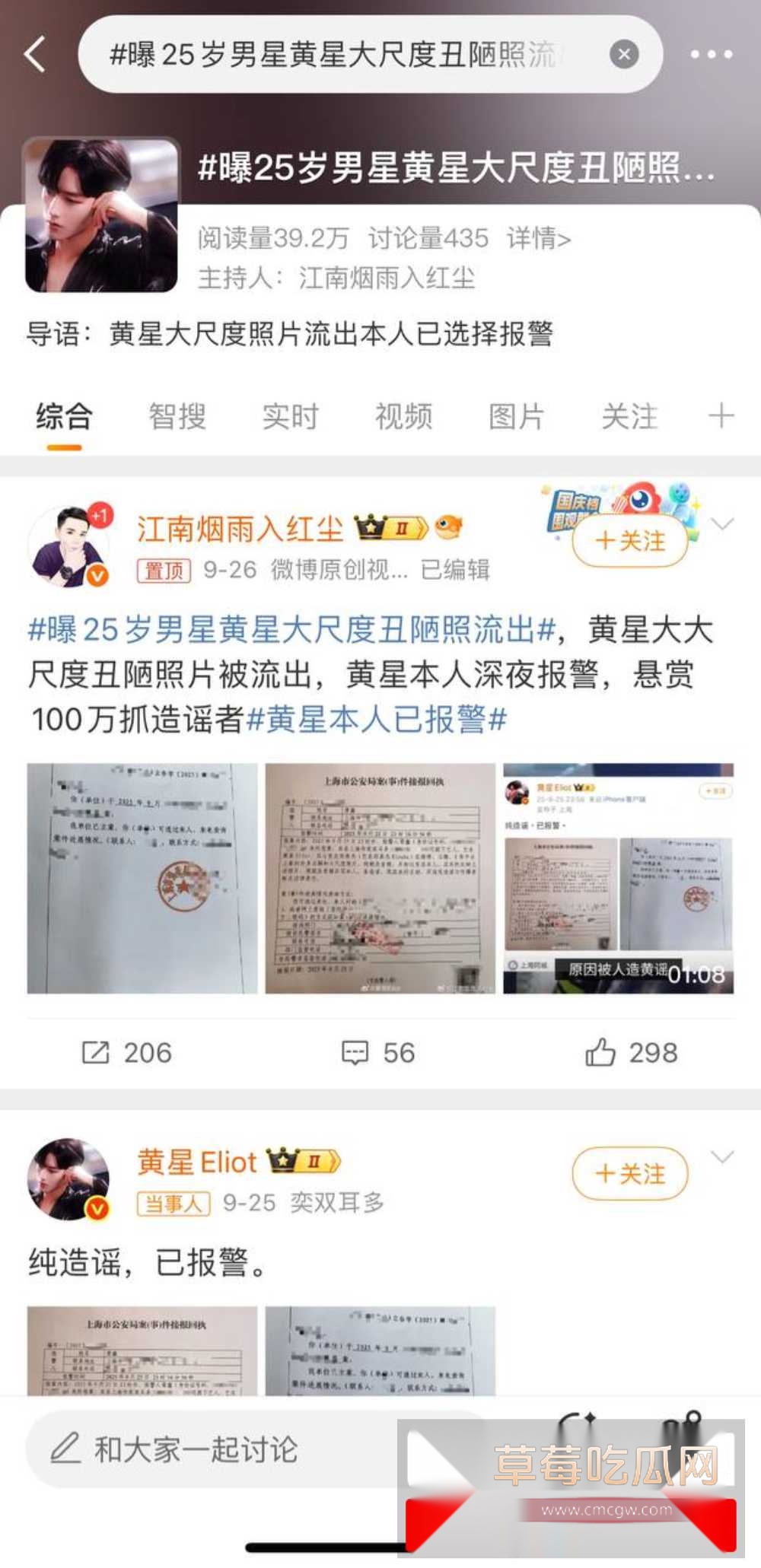Open comments on 江南烟雨入红尘's post
761x1568 pixels.
point(378,1053)
